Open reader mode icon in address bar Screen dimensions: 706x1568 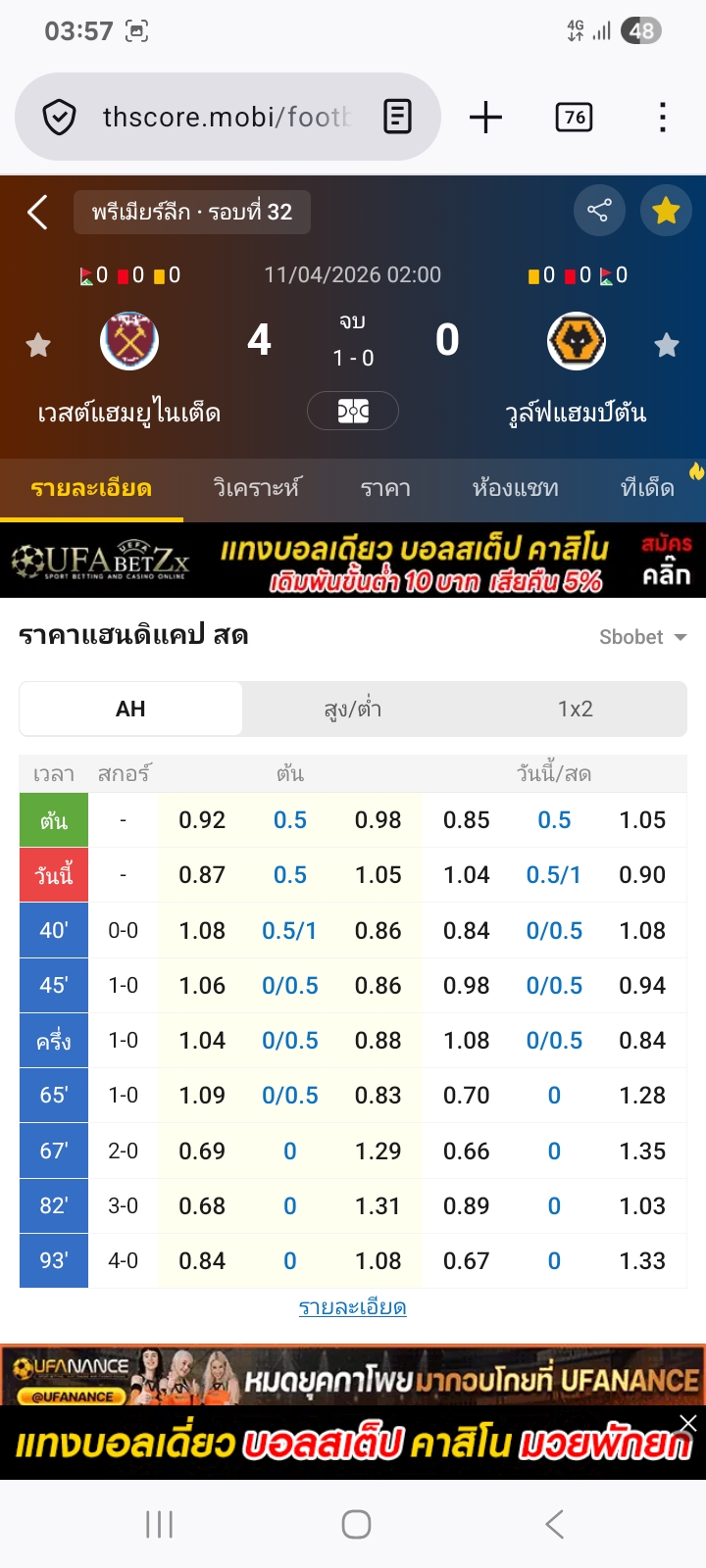click(397, 118)
